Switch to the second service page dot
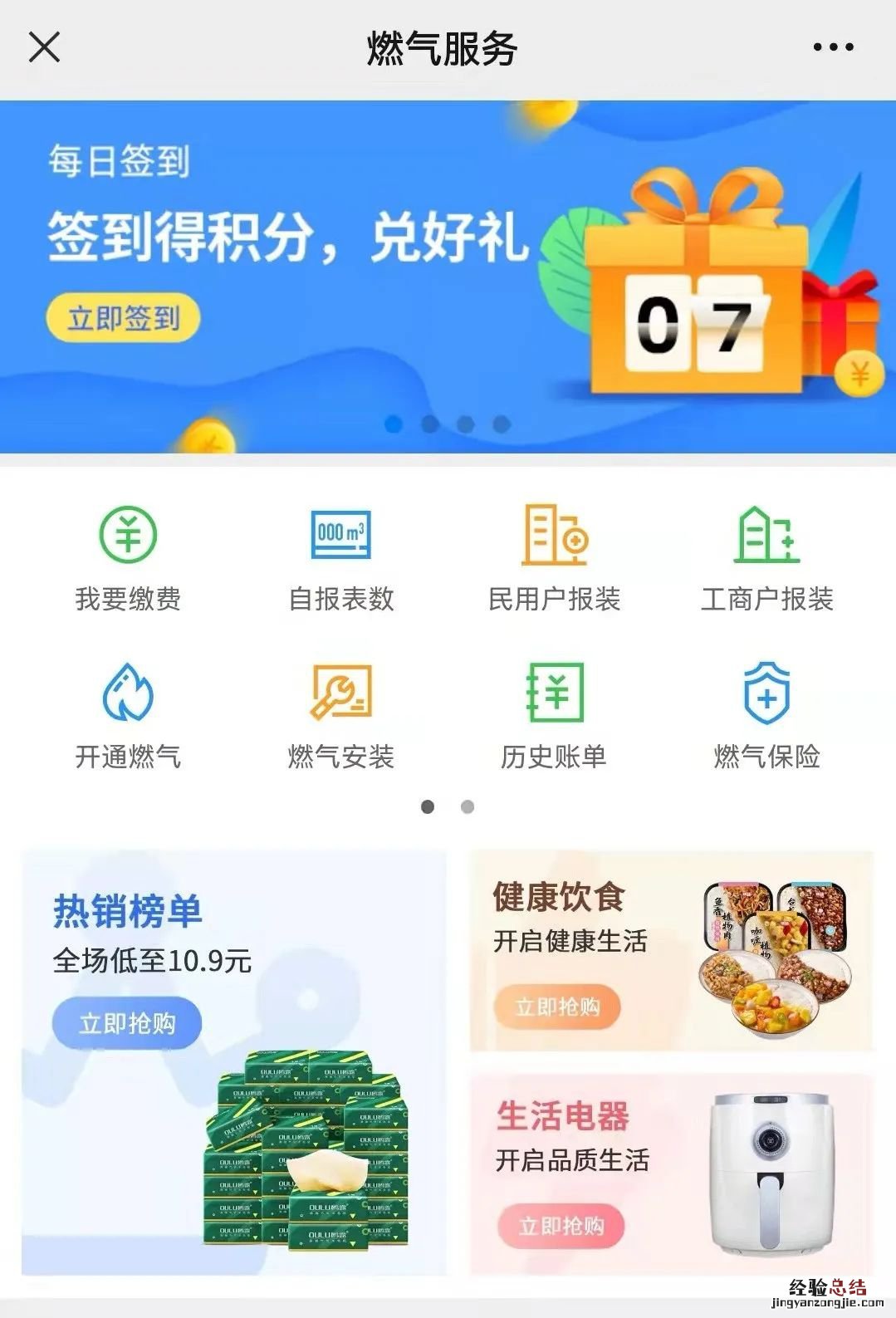Screen dimensions: 896x1318 [x=467, y=805]
